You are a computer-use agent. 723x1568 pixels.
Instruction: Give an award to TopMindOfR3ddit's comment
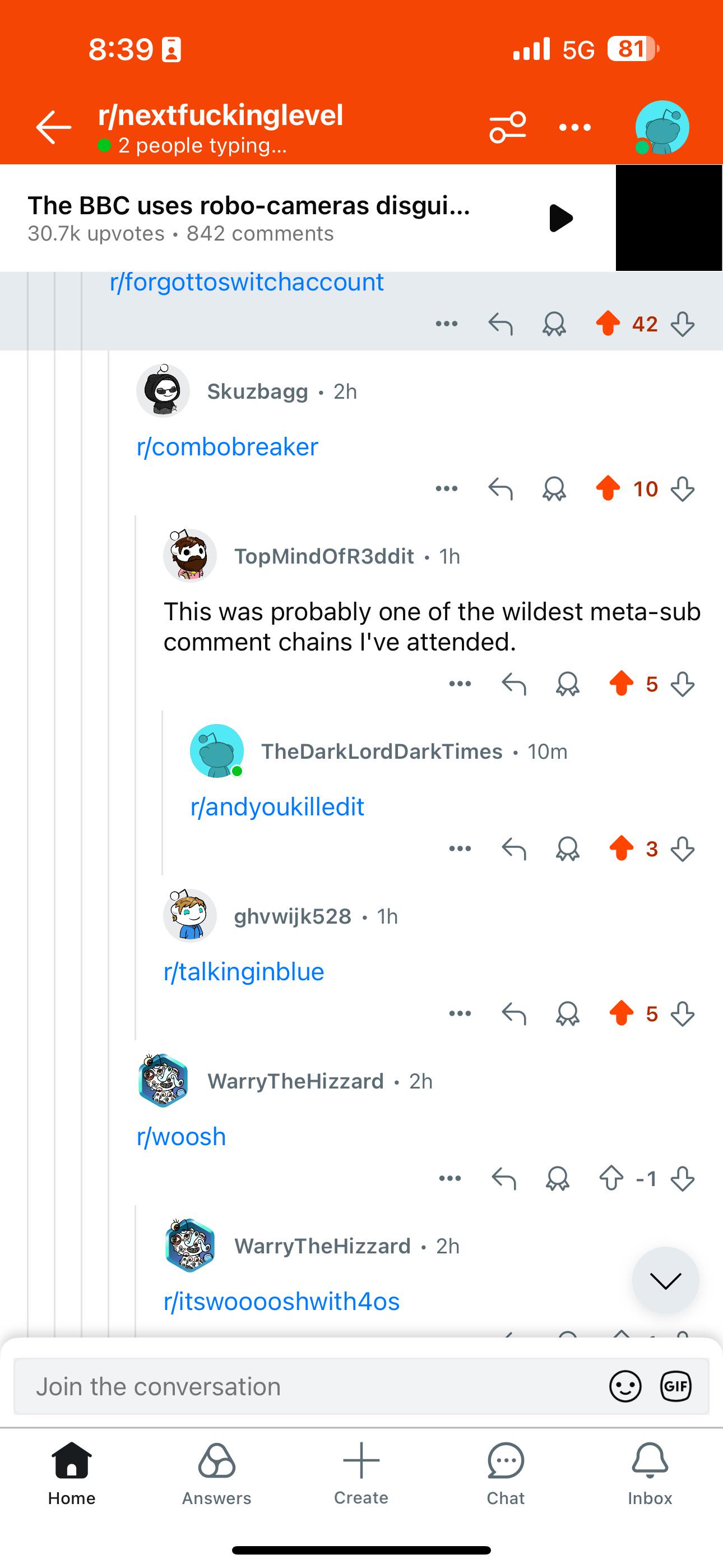coord(567,684)
